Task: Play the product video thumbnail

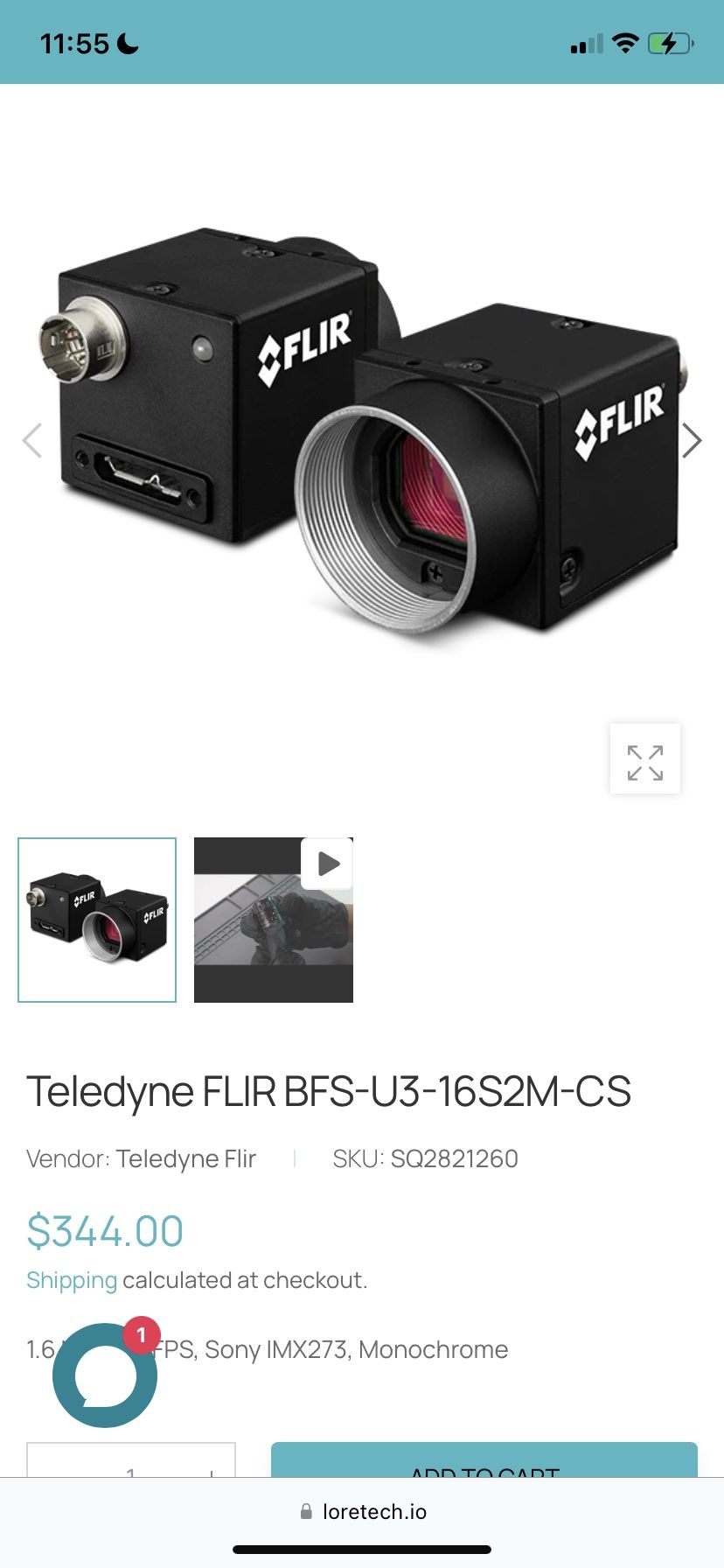Action: coord(274,920)
